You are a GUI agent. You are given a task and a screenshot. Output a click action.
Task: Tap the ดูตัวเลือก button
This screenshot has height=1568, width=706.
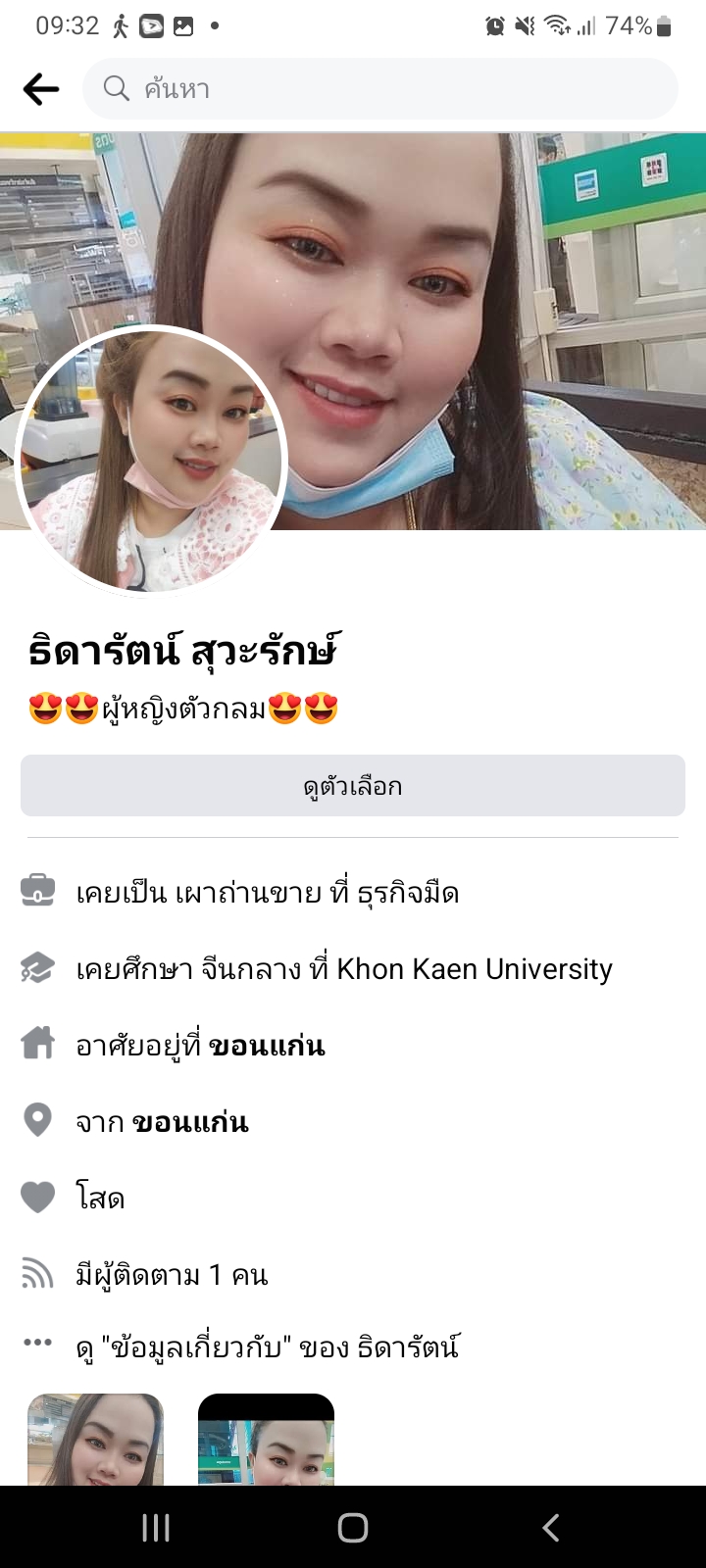coord(353,786)
